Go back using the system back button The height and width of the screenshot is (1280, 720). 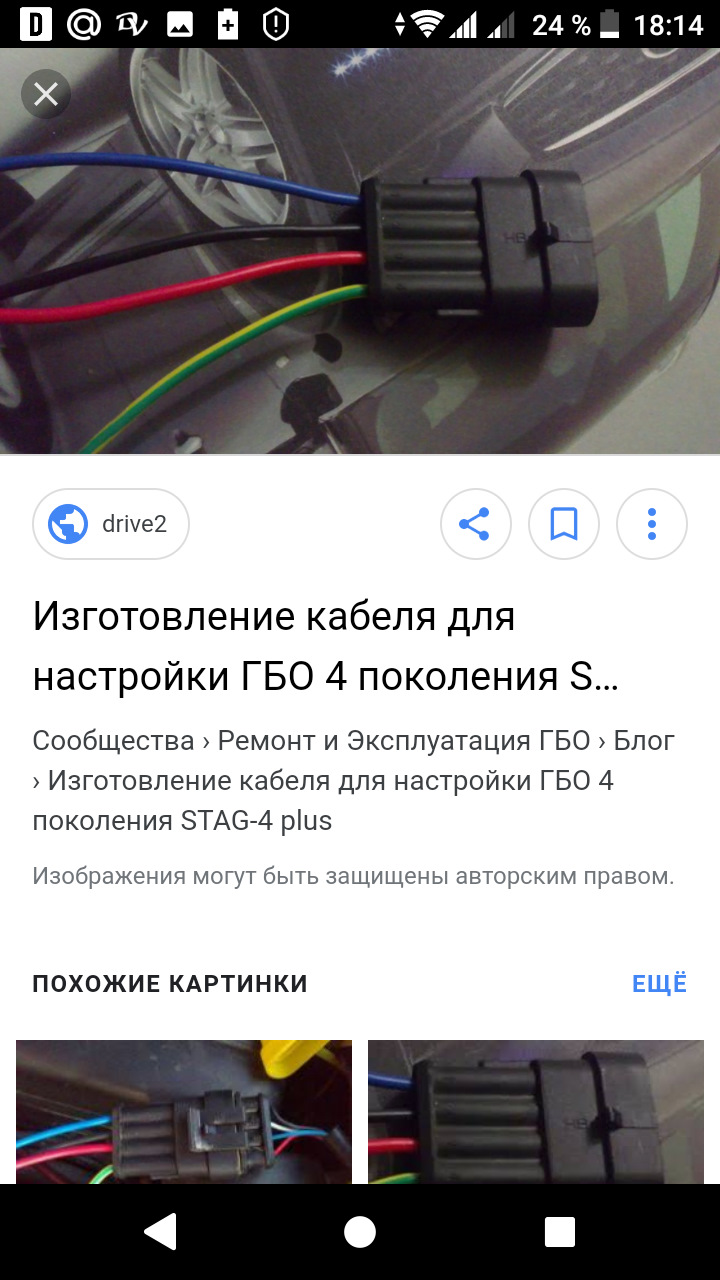coord(160,1232)
